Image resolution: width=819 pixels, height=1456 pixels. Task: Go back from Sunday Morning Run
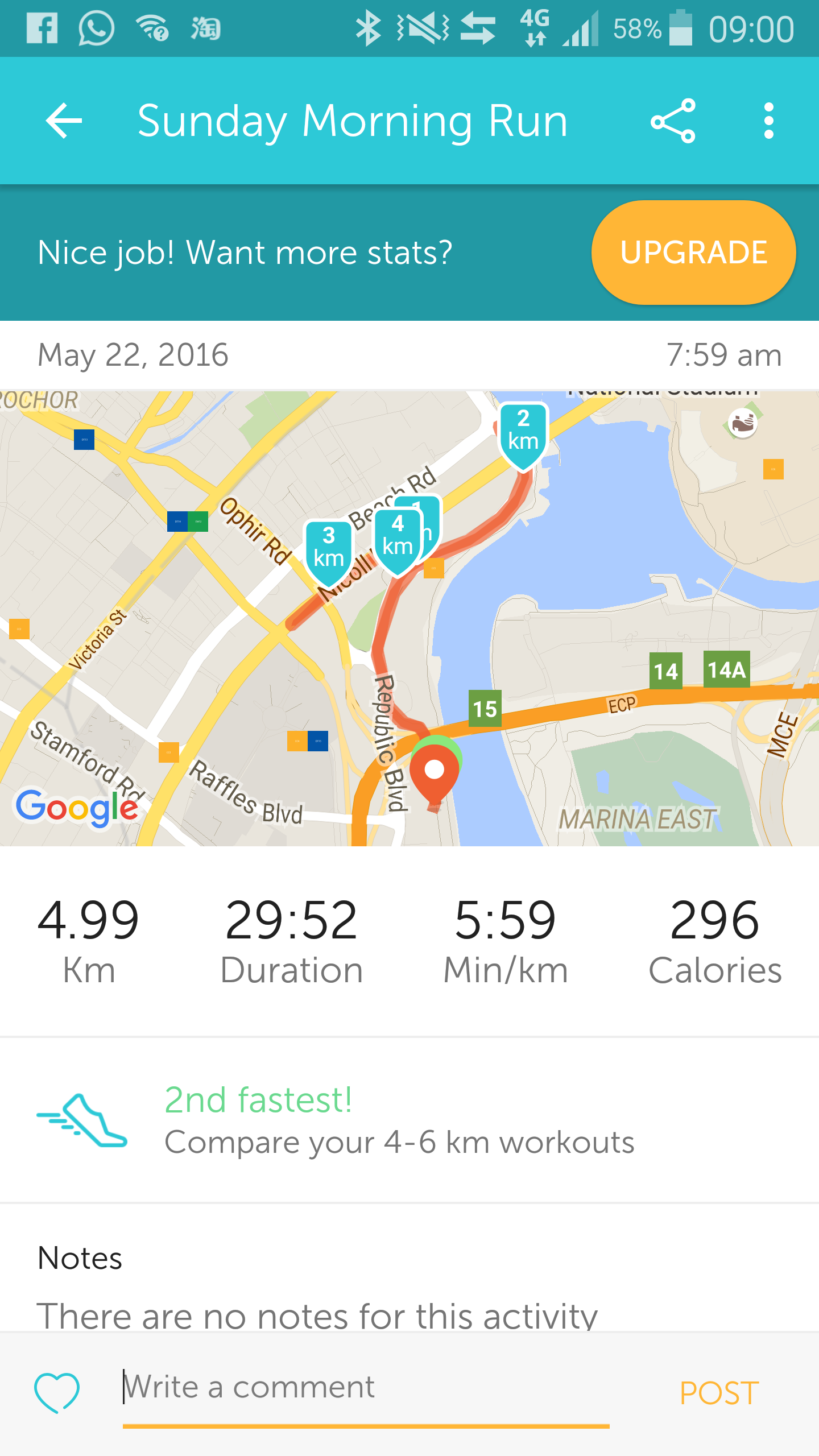pos(64,121)
